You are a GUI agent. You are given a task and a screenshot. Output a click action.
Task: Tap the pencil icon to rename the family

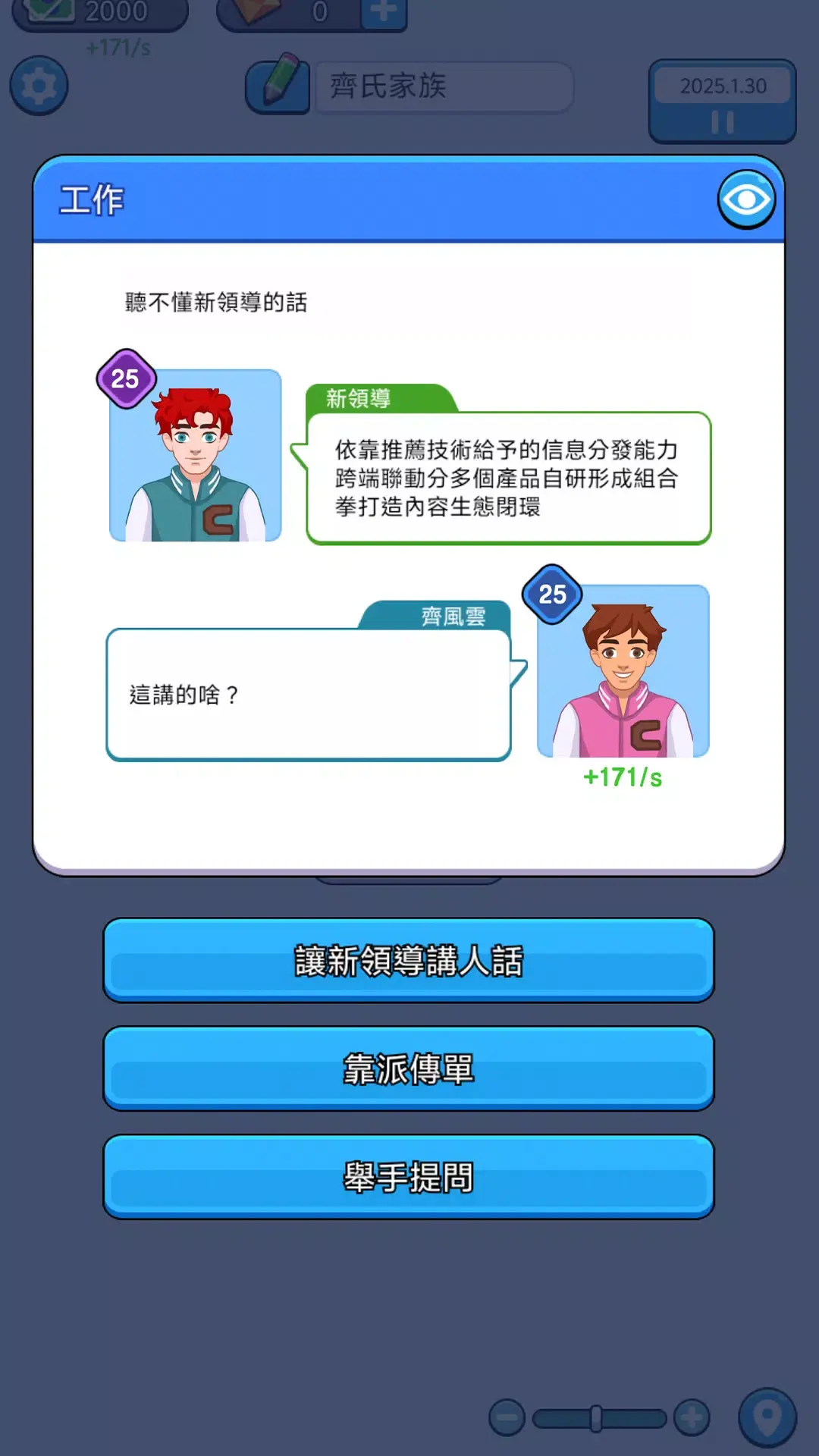(277, 86)
